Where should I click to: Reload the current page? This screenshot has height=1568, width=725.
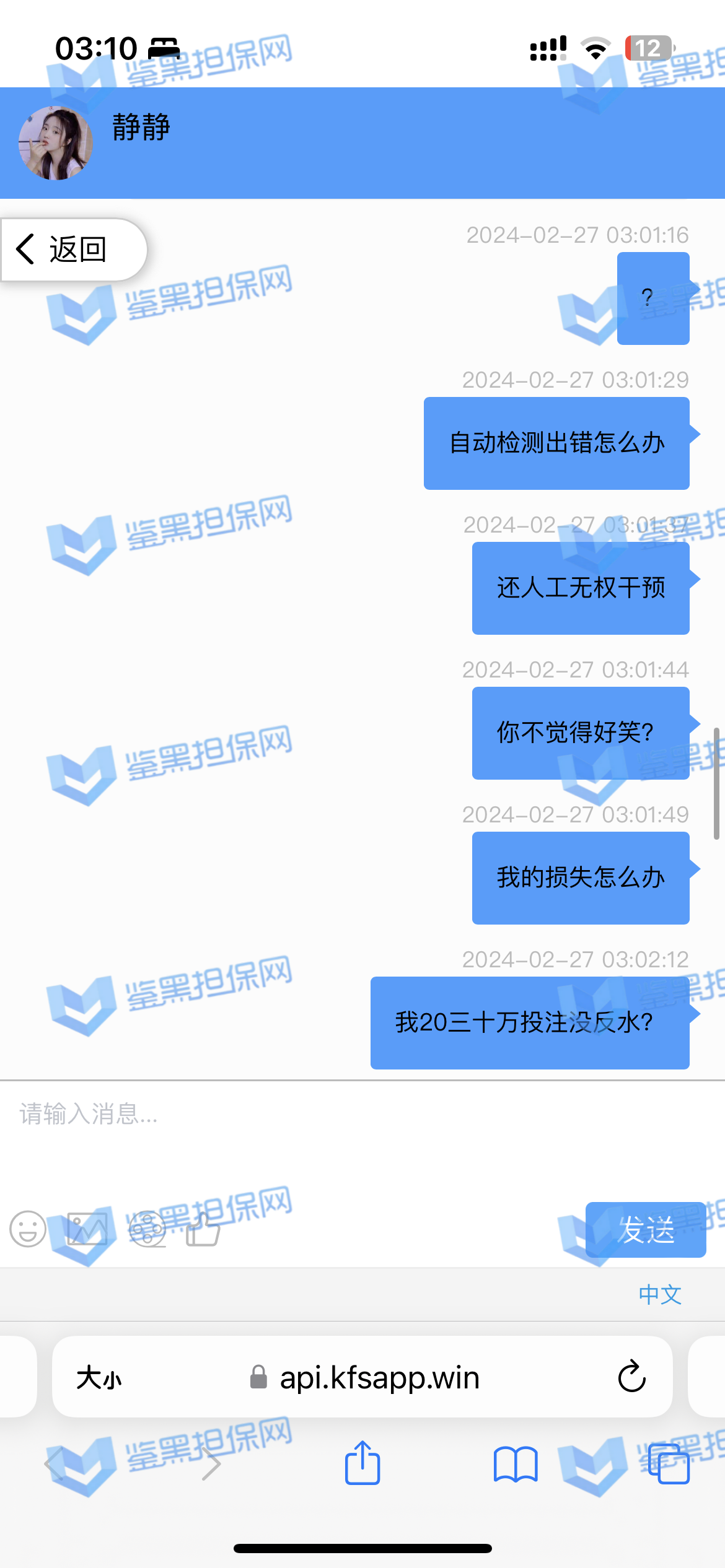point(631,1377)
